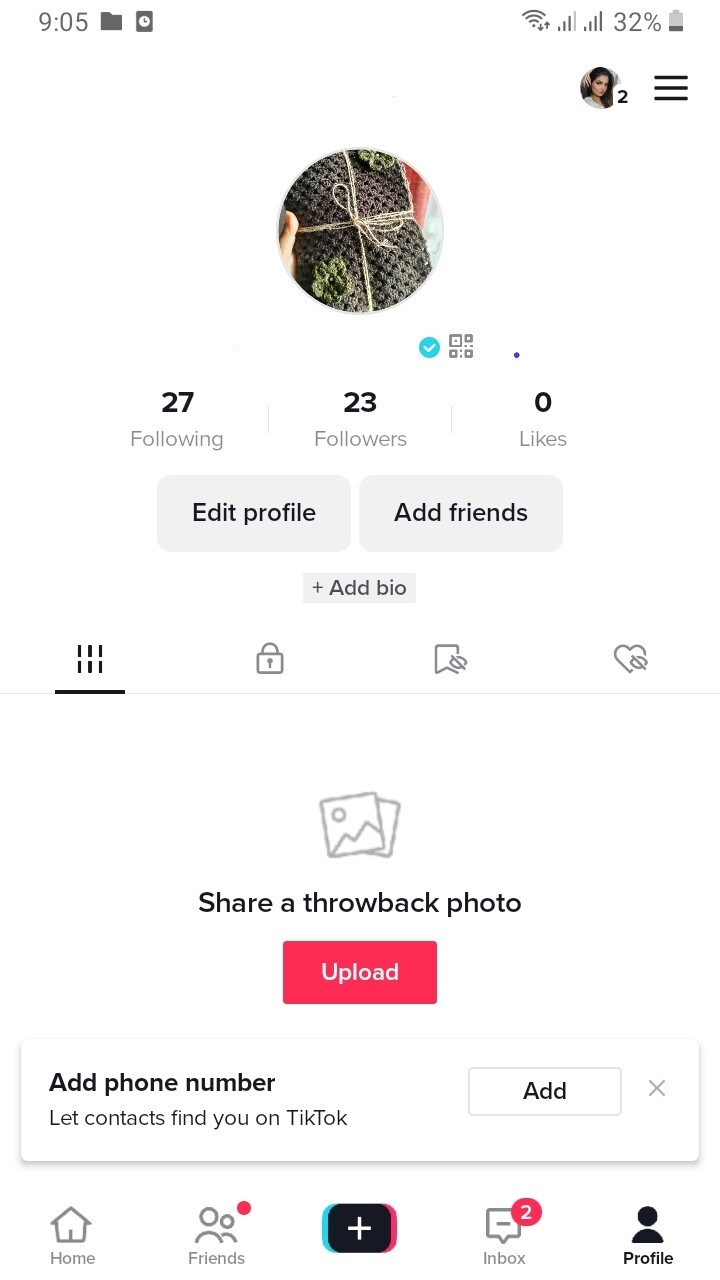
Task: Tap Edit profile
Action: click(x=254, y=513)
